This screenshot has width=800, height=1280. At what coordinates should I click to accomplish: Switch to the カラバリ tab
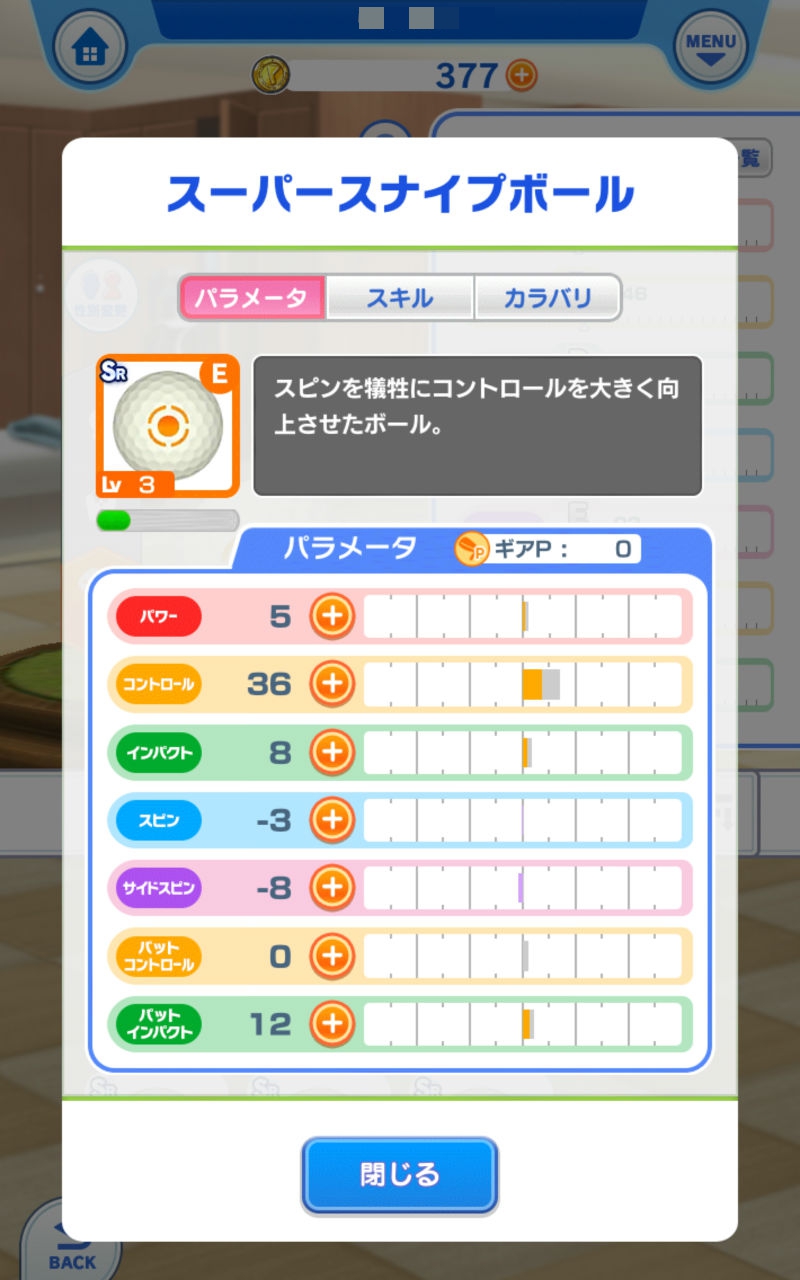[x=547, y=298]
